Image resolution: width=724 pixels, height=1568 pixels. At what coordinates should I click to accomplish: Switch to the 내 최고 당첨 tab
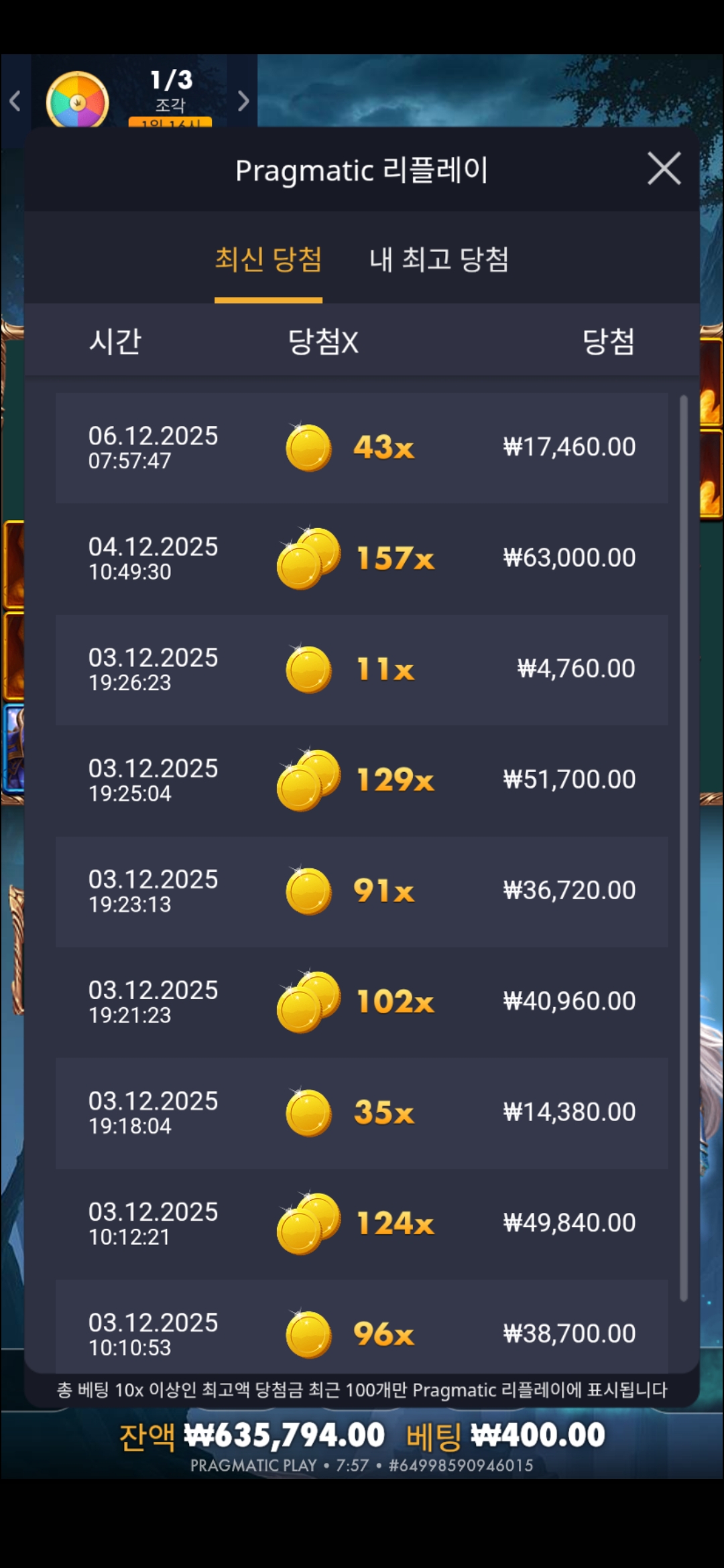[438, 260]
